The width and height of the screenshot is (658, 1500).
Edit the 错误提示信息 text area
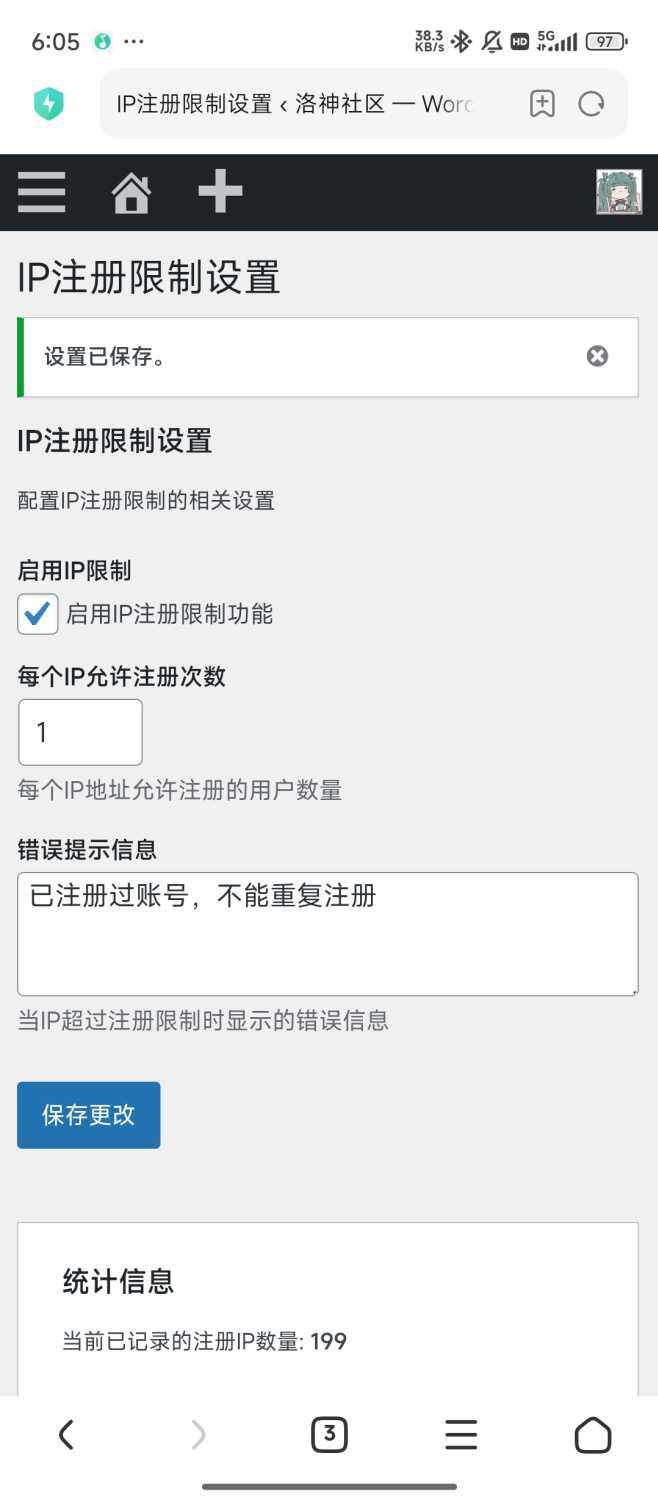[328, 933]
